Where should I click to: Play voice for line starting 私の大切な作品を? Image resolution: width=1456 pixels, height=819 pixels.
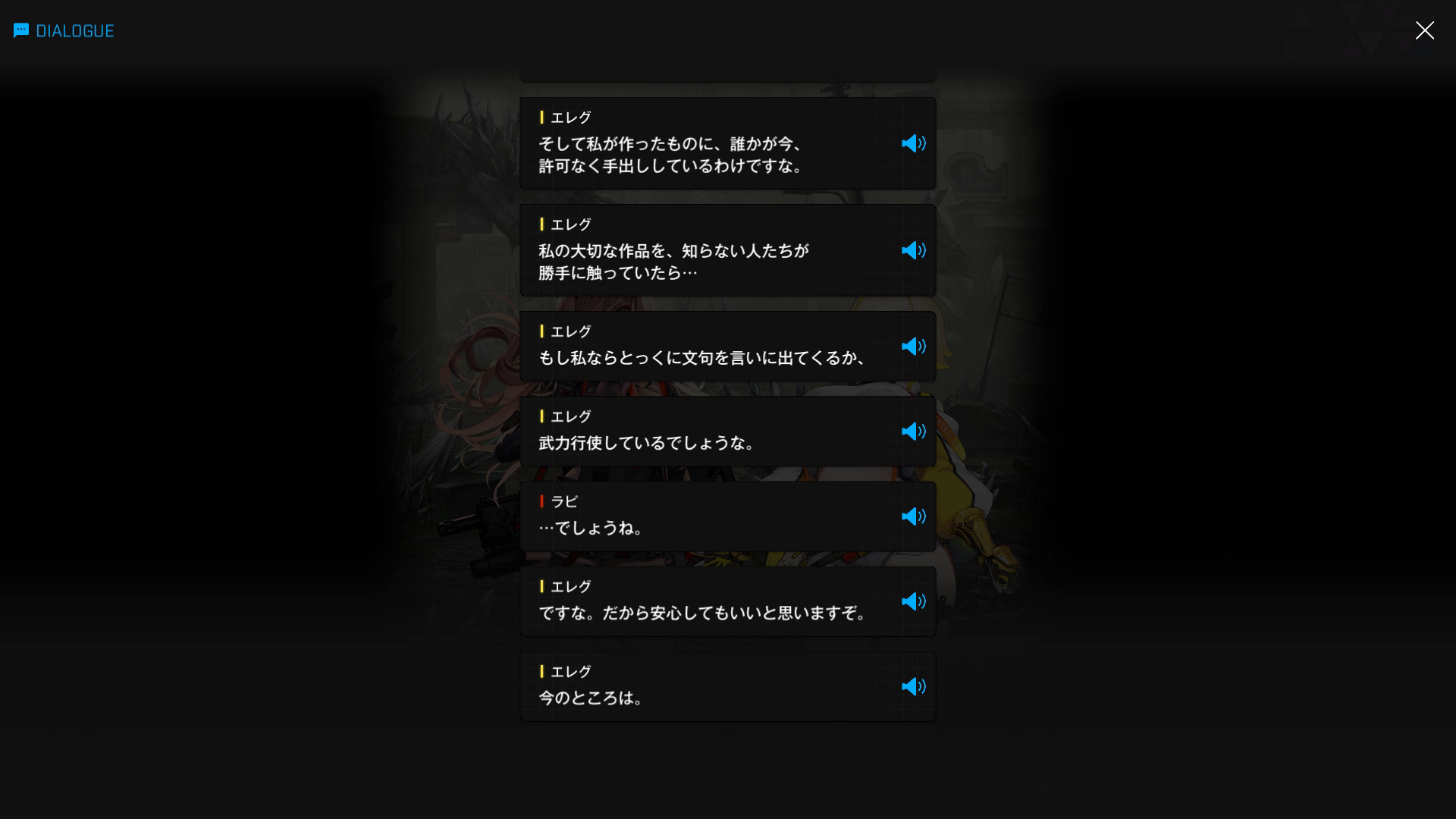click(913, 250)
